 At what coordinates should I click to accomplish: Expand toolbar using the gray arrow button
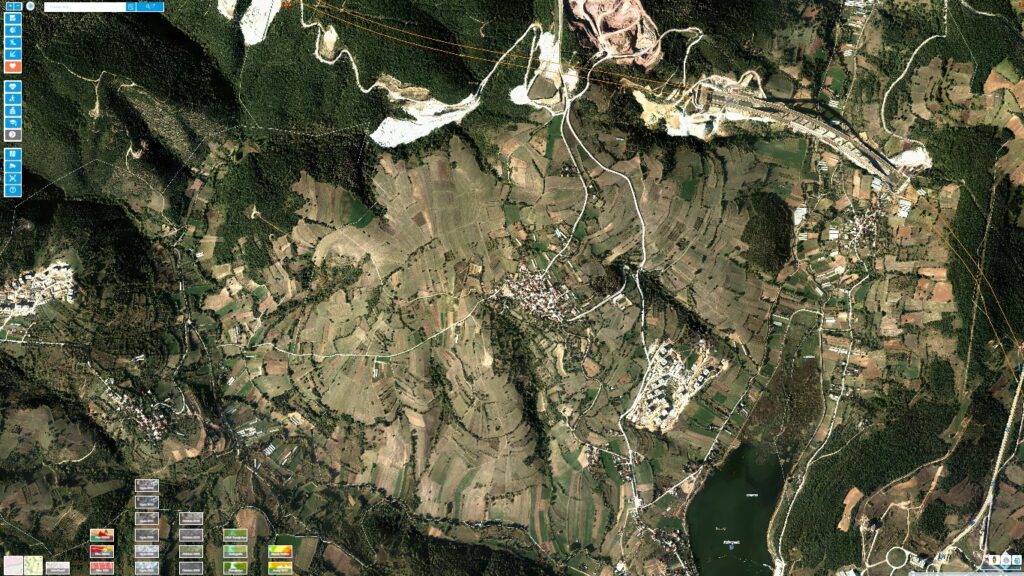pyautogui.click(x=13, y=134)
